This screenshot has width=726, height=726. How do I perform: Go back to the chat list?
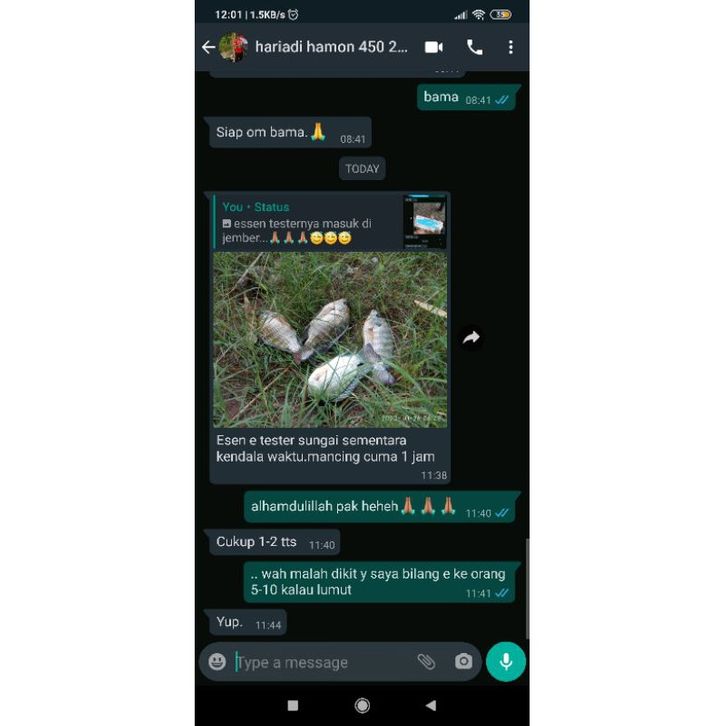(x=208, y=47)
